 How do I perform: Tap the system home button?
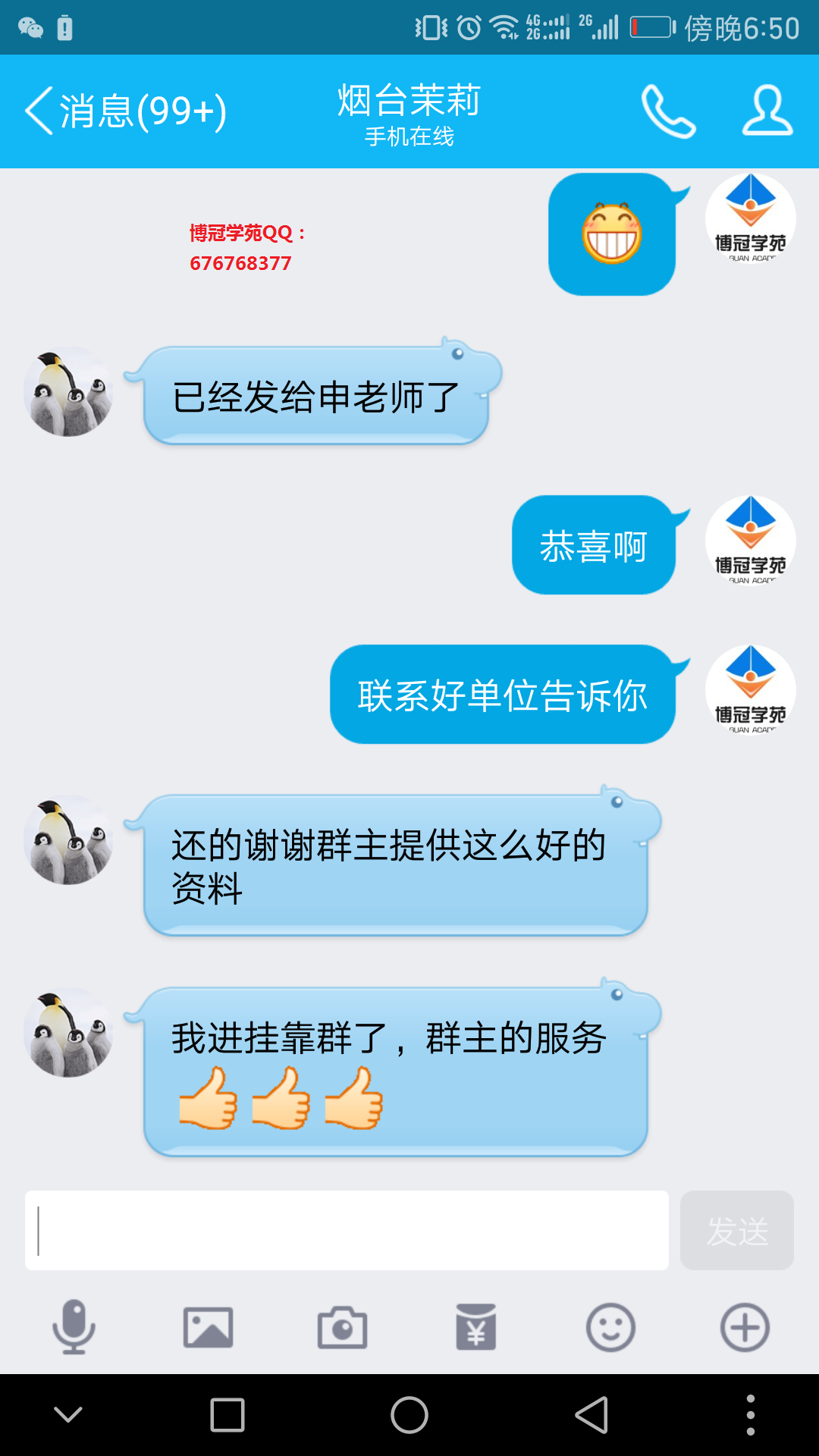[409, 1415]
